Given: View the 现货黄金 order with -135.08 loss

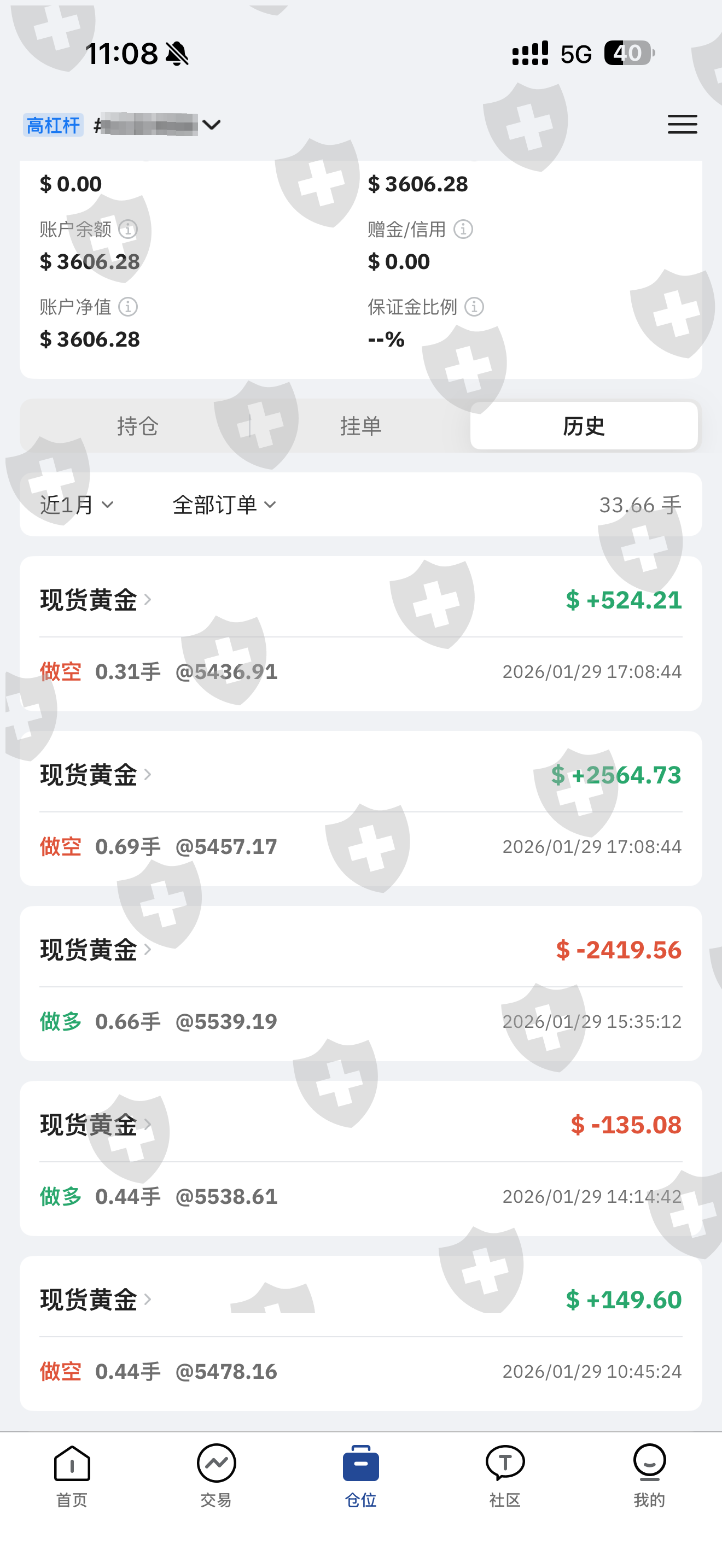Looking at the screenshot, I should click(x=360, y=1159).
